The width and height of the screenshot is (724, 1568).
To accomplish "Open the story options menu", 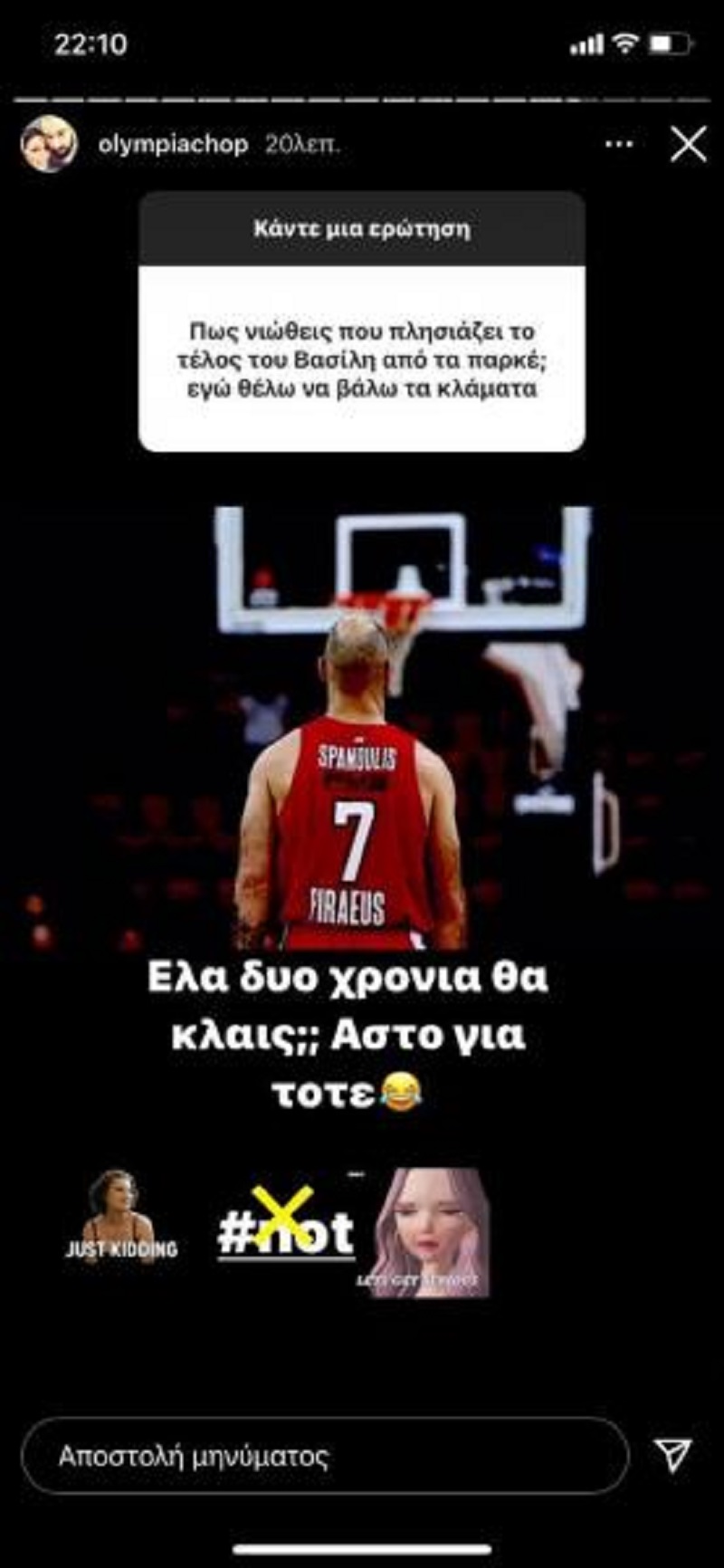I will (x=619, y=145).
